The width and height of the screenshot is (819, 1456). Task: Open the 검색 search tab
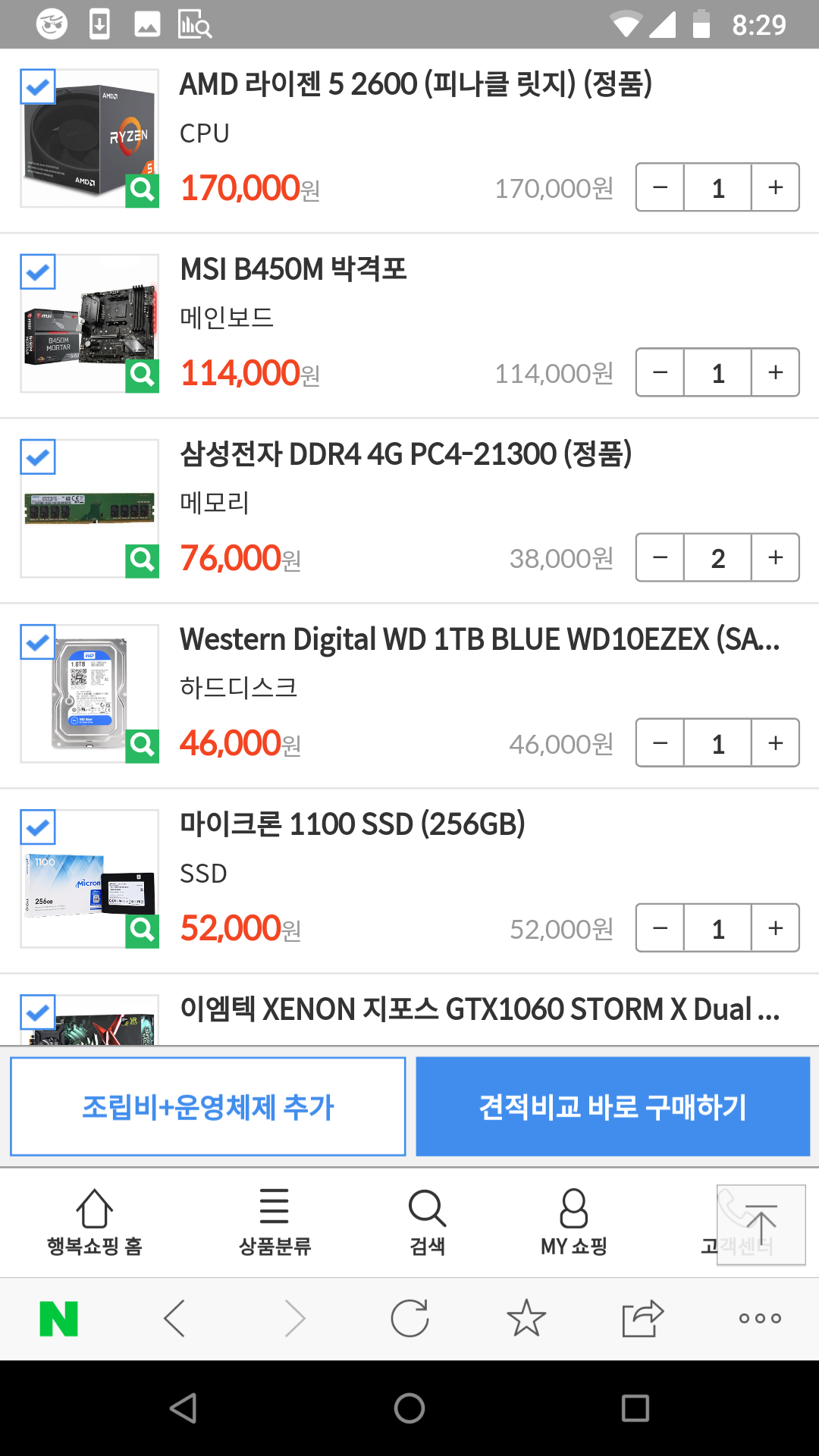(x=427, y=1222)
